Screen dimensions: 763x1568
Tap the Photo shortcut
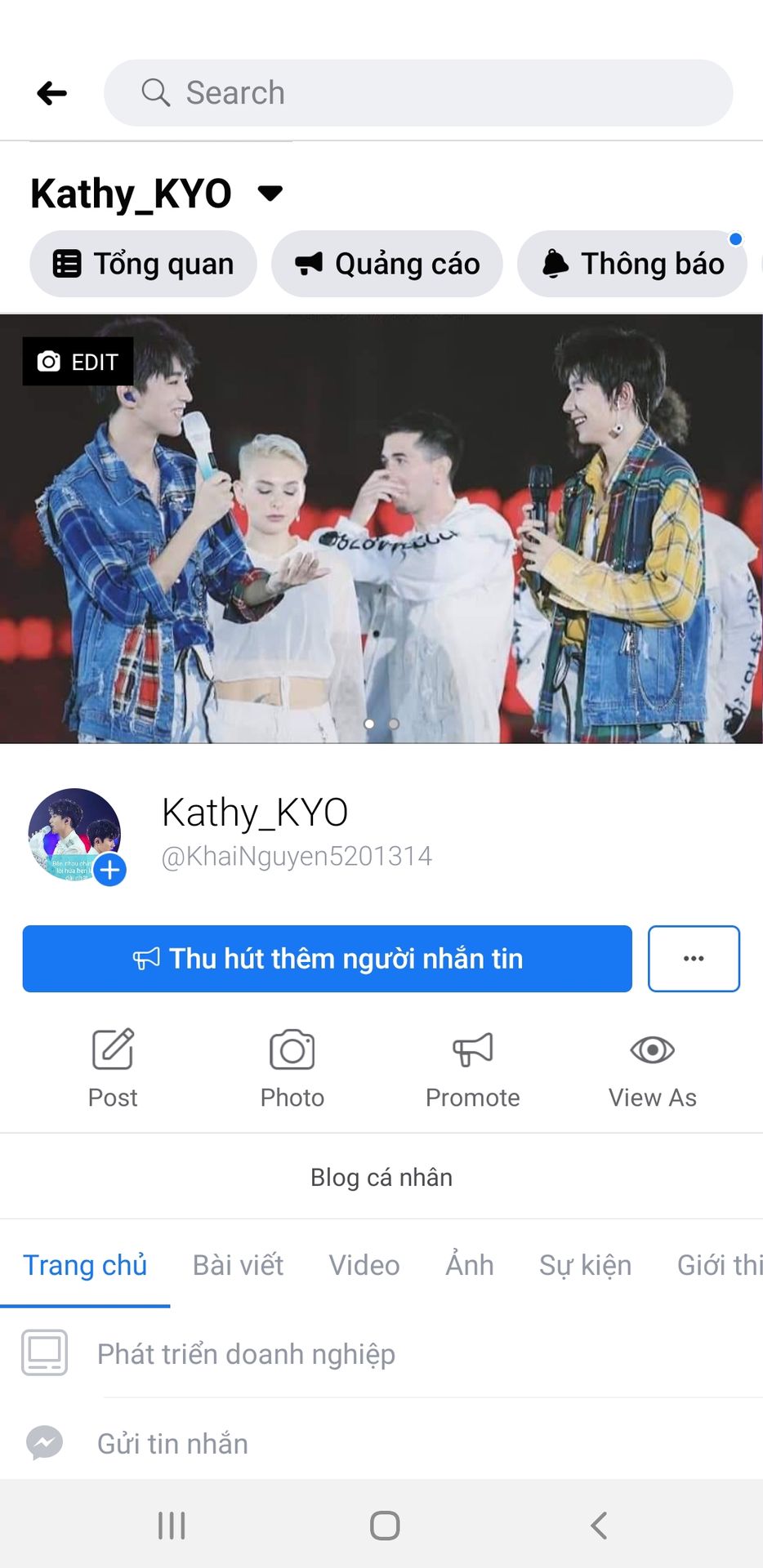click(292, 1067)
